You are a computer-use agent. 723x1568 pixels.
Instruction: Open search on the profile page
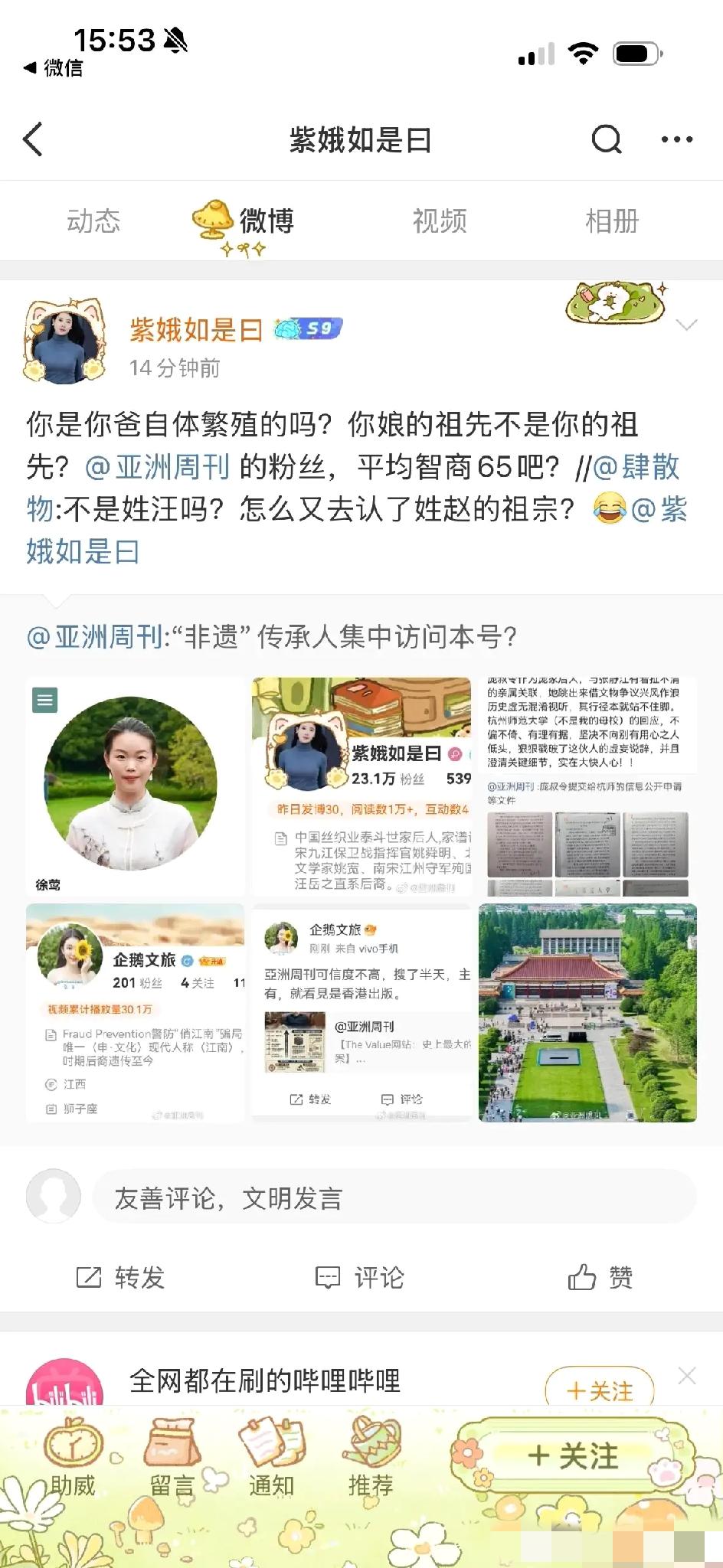coord(607,140)
